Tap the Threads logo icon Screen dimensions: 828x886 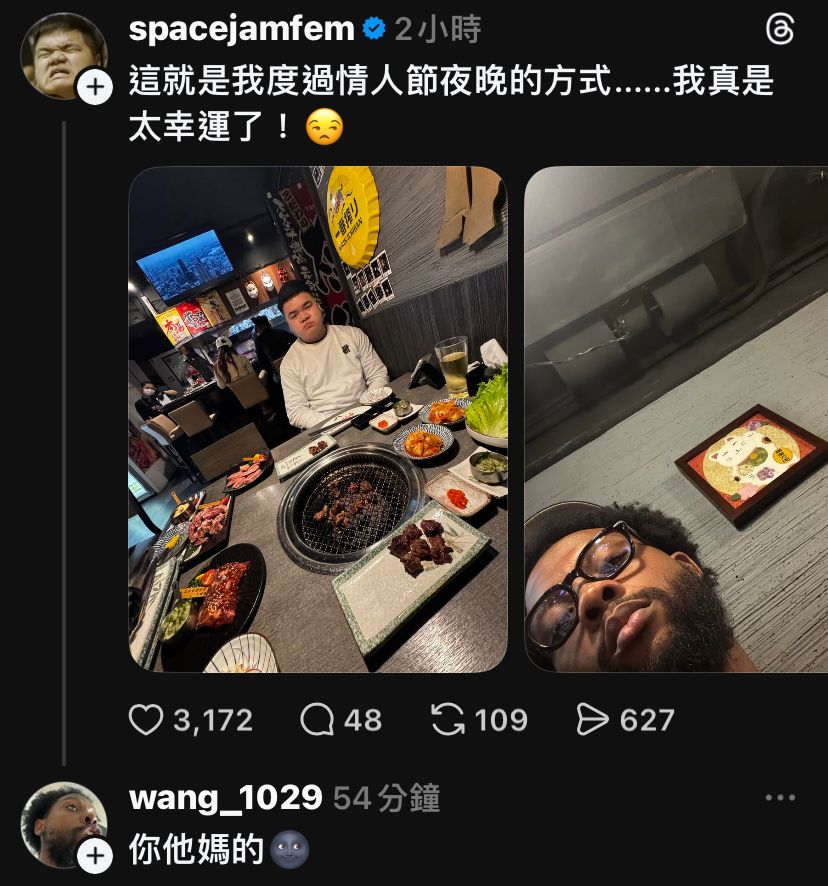tap(780, 30)
